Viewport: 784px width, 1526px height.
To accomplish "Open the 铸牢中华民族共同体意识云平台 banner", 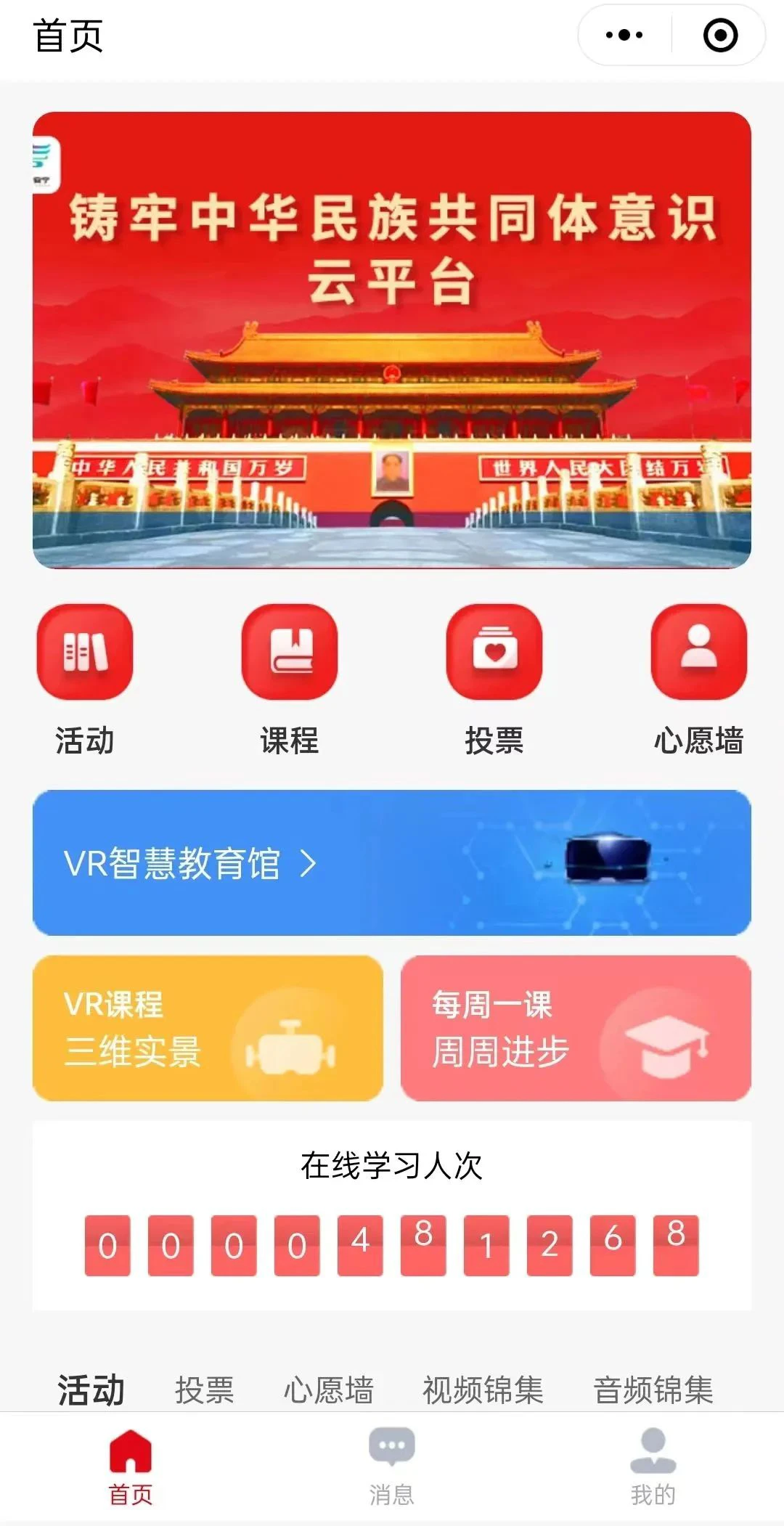I will [x=392, y=340].
